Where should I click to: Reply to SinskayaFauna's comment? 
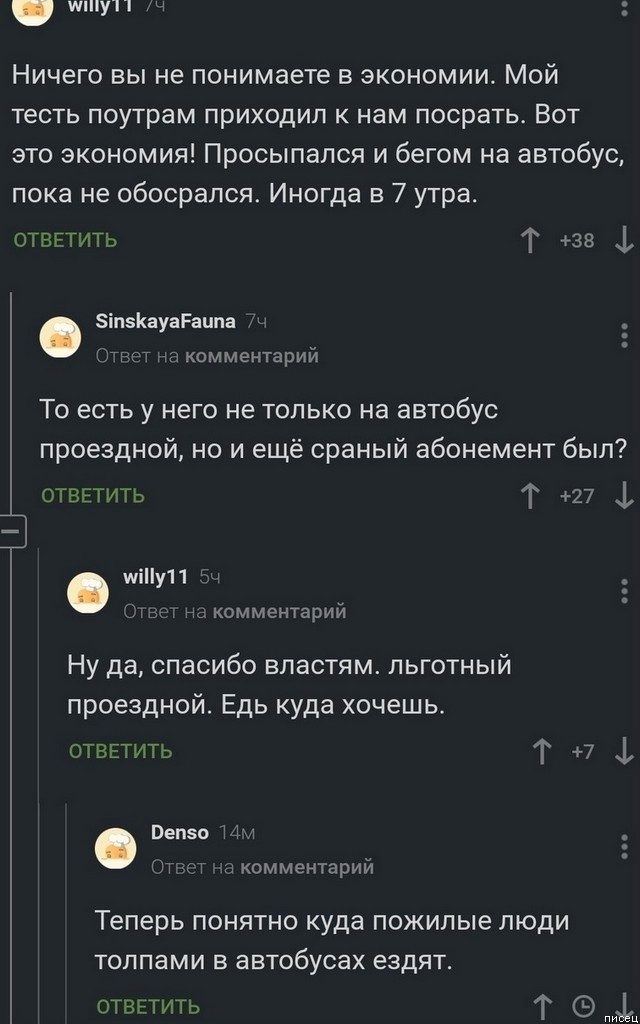(92, 495)
